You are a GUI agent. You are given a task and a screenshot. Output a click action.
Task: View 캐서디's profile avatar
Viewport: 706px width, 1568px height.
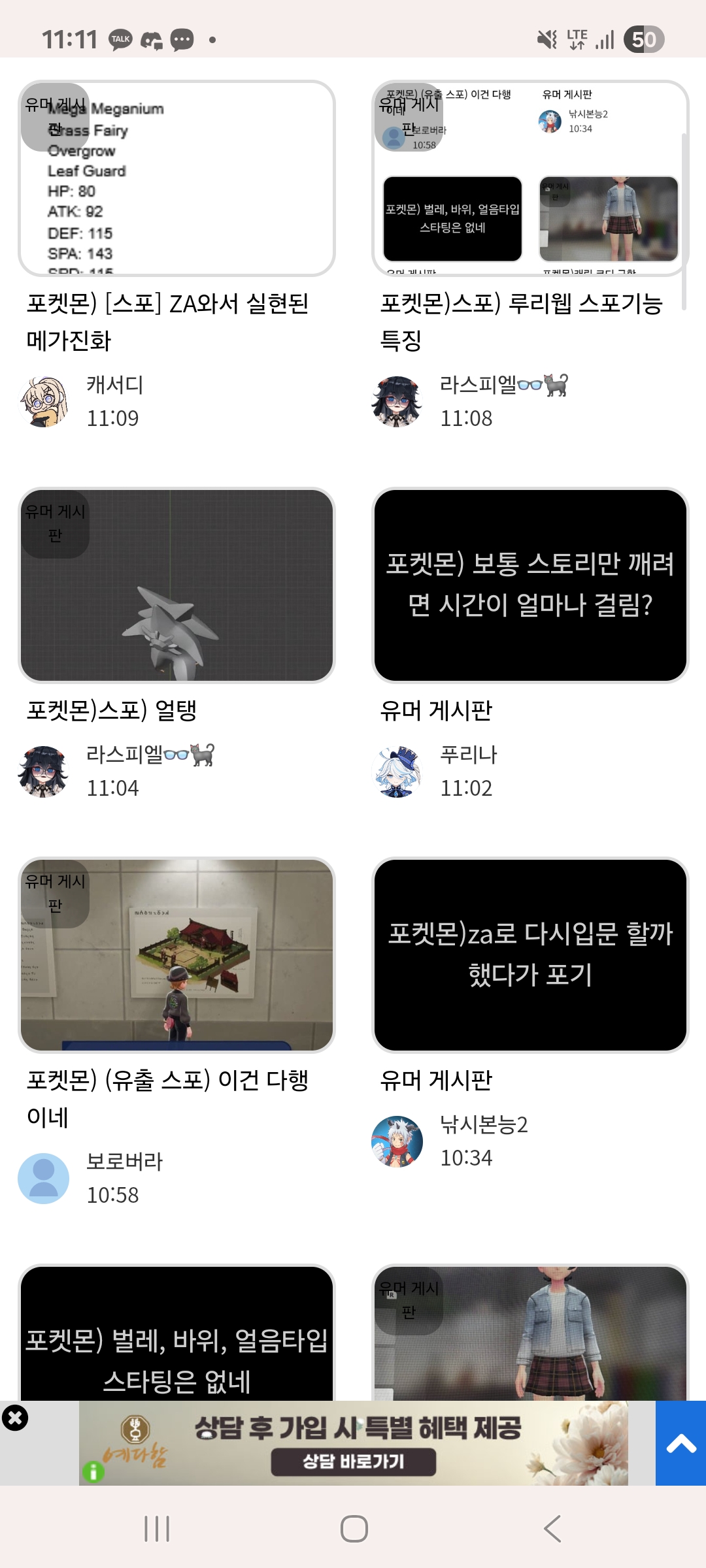[x=44, y=401]
